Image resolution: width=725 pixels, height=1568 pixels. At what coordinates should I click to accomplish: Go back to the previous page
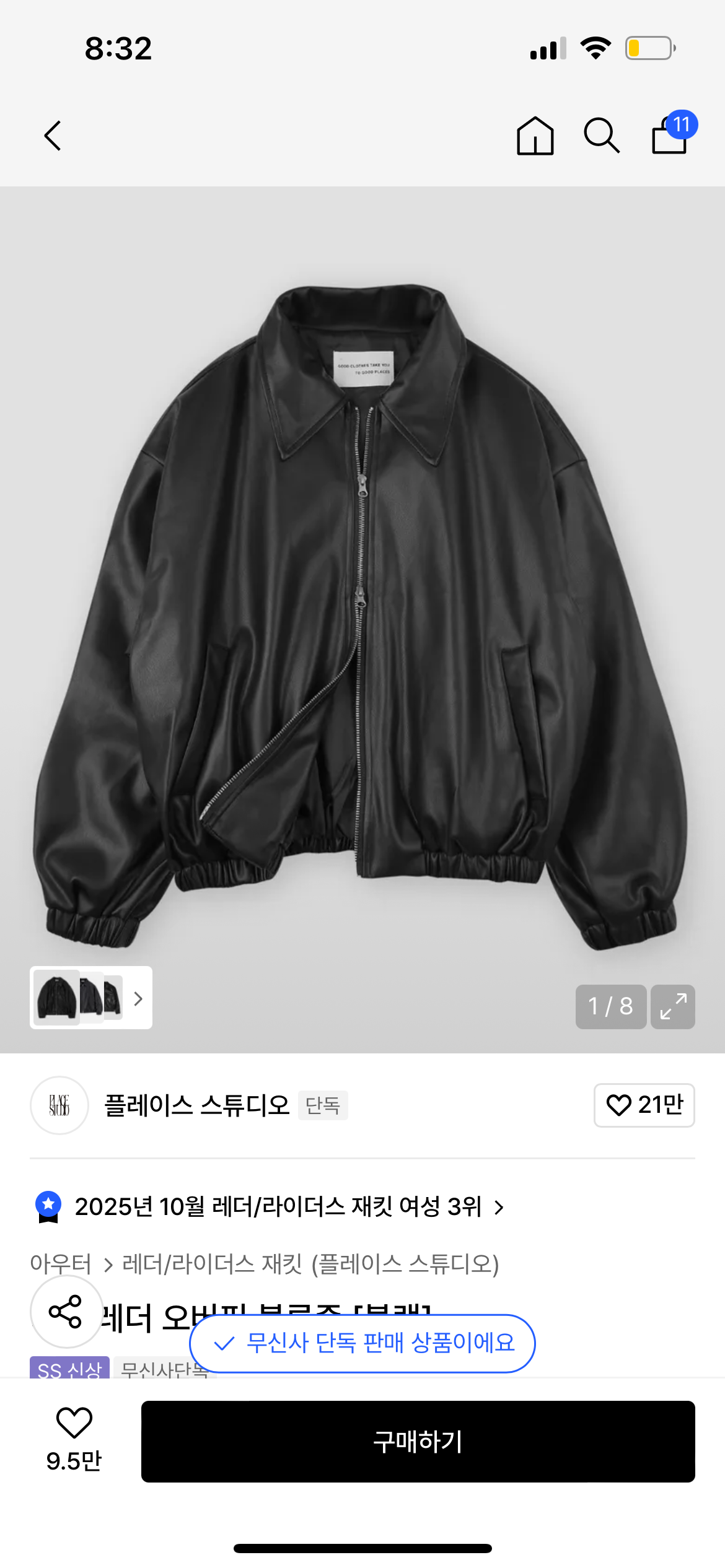click(x=53, y=136)
